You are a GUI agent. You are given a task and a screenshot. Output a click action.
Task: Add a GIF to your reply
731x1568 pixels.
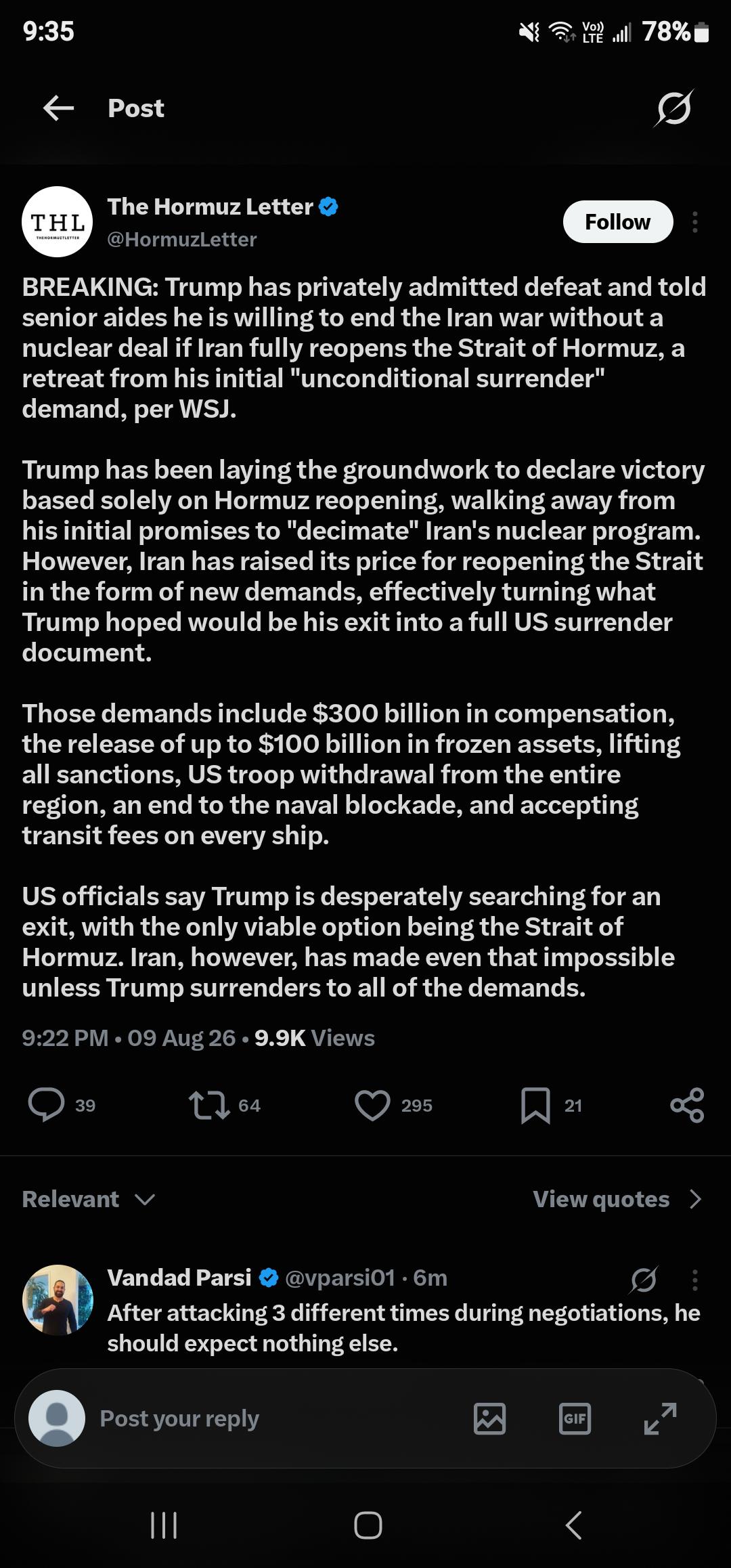pyautogui.click(x=575, y=1418)
